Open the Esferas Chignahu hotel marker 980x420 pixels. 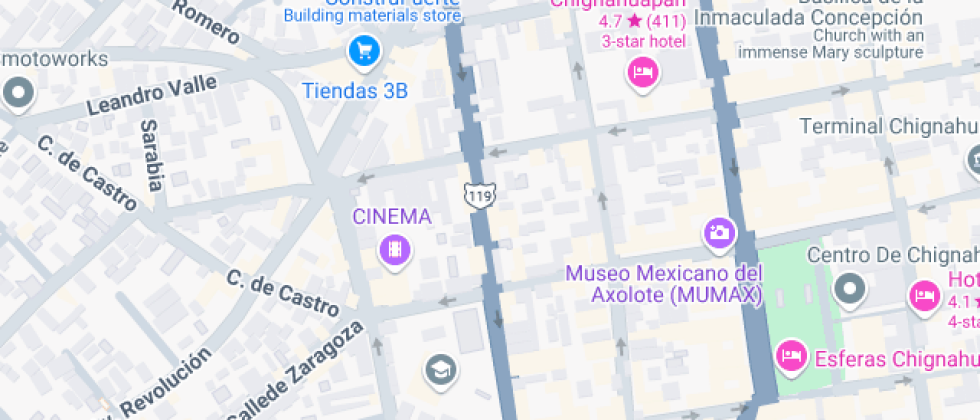(791, 354)
